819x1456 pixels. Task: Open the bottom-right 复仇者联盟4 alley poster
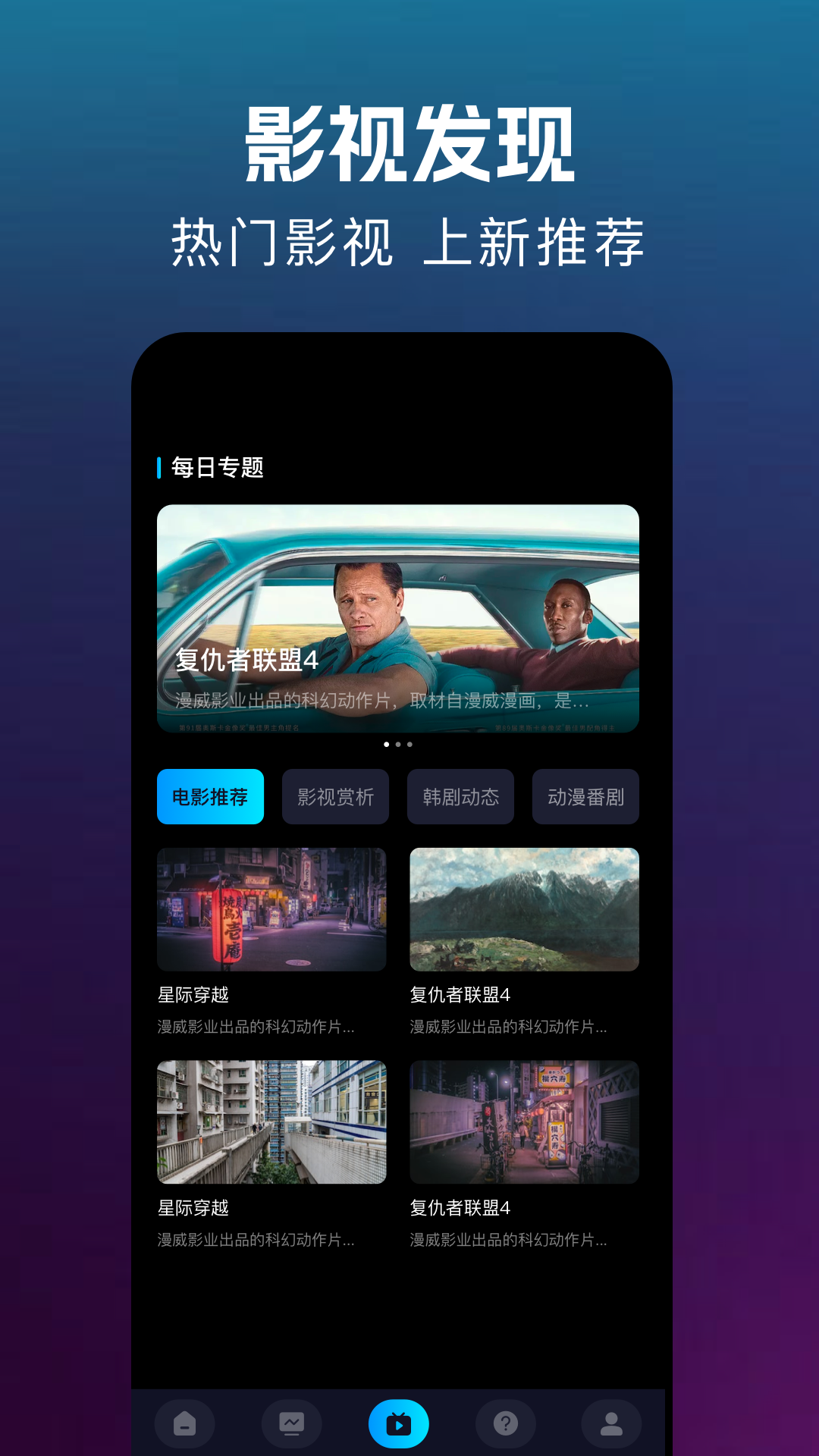[x=524, y=1122]
